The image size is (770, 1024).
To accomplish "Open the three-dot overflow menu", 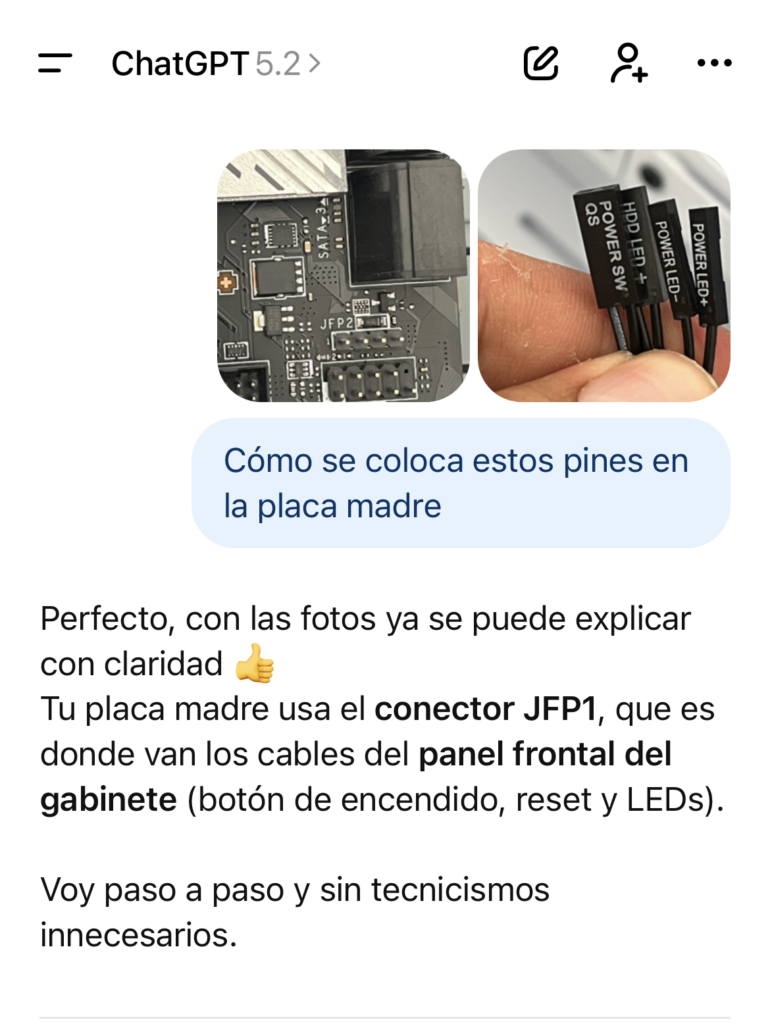I will point(714,64).
